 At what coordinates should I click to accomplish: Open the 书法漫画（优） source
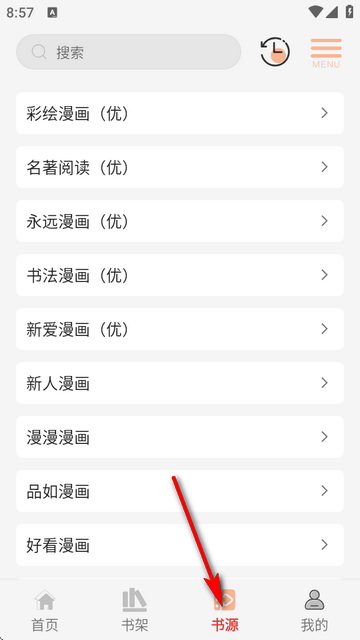[180, 275]
